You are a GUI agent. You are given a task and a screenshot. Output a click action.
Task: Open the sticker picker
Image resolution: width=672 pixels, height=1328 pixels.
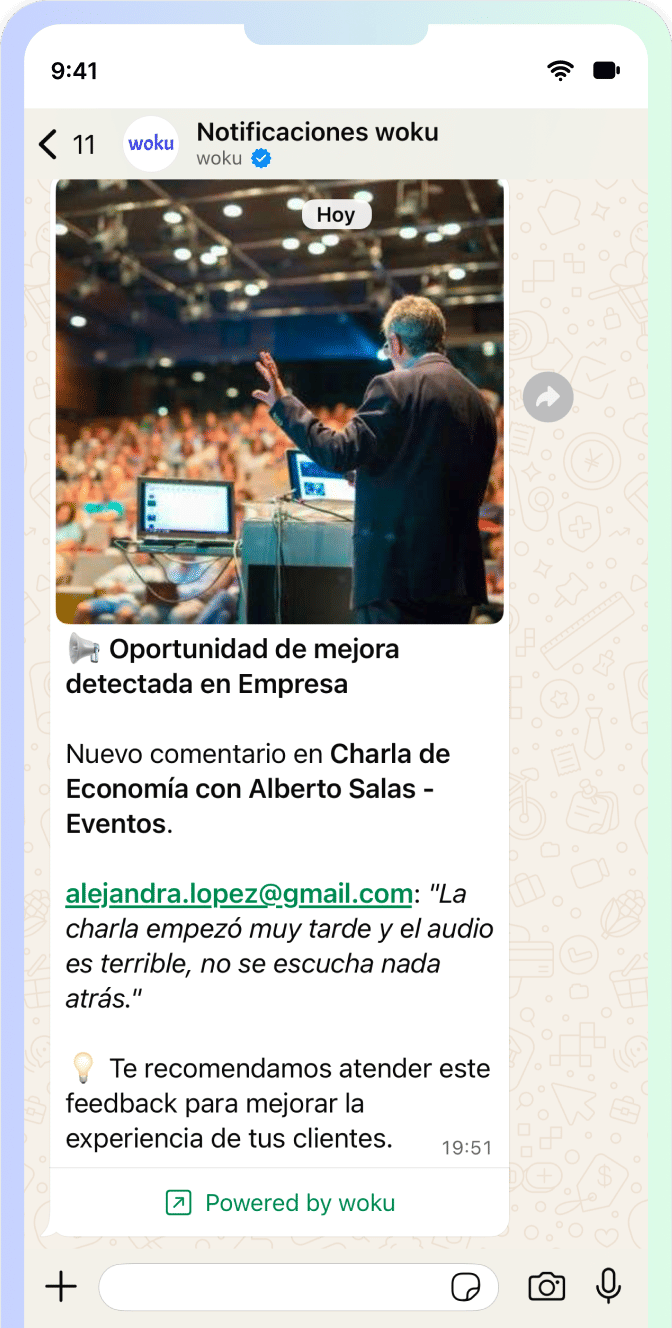465,1287
